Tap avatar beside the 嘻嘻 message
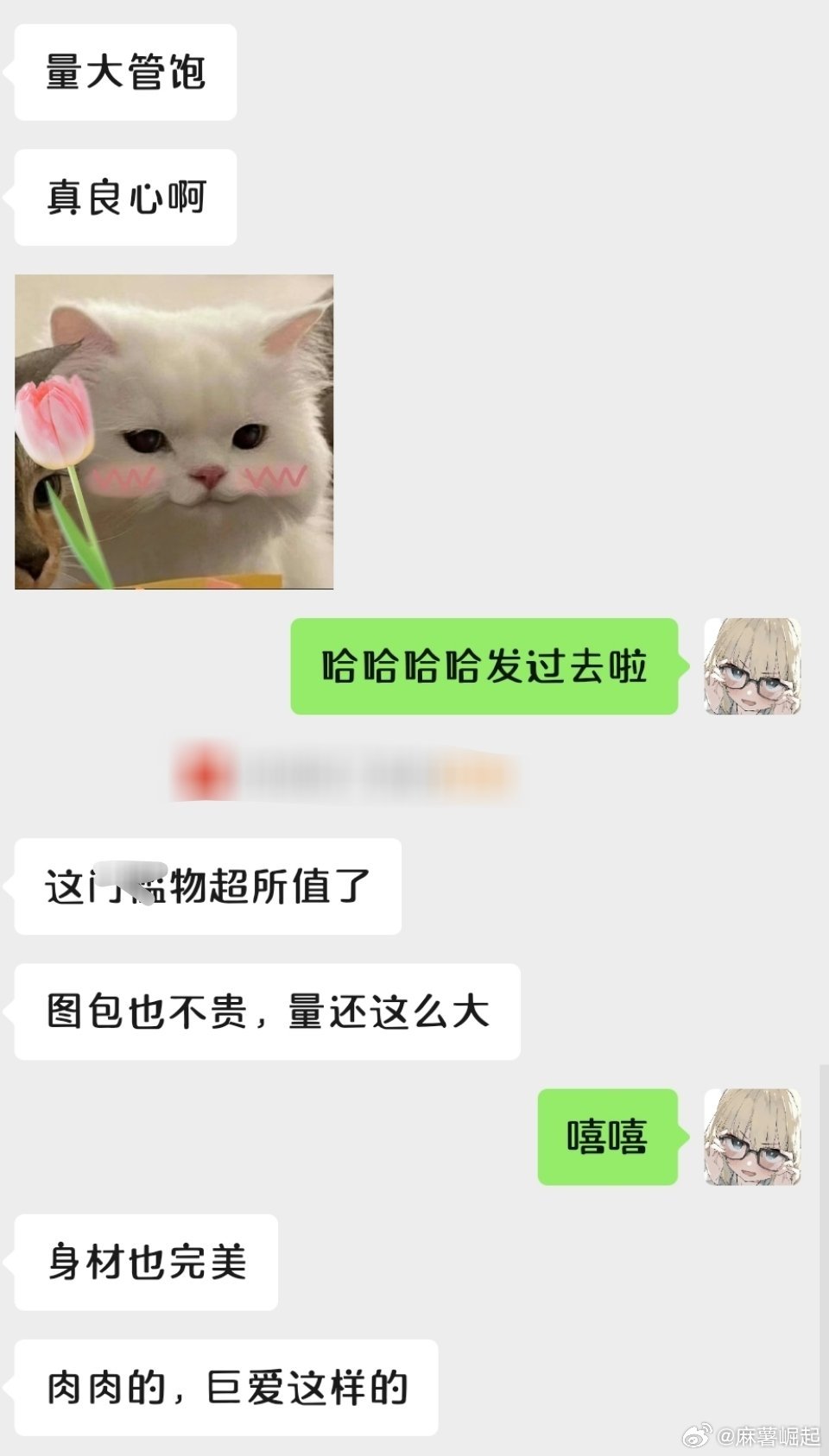Image resolution: width=829 pixels, height=1456 pixels. coord(752,1137)
